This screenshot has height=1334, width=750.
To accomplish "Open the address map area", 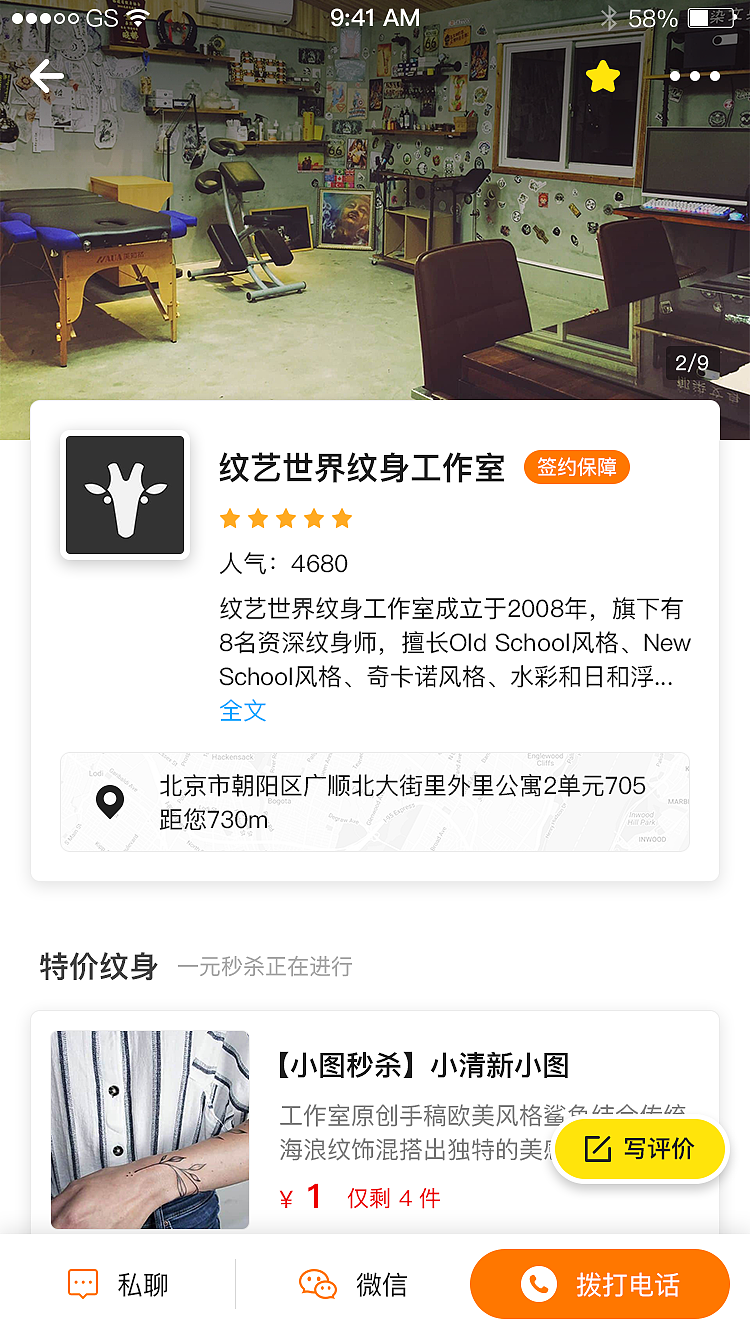I will pyautogui.click(x=375, y=801).
